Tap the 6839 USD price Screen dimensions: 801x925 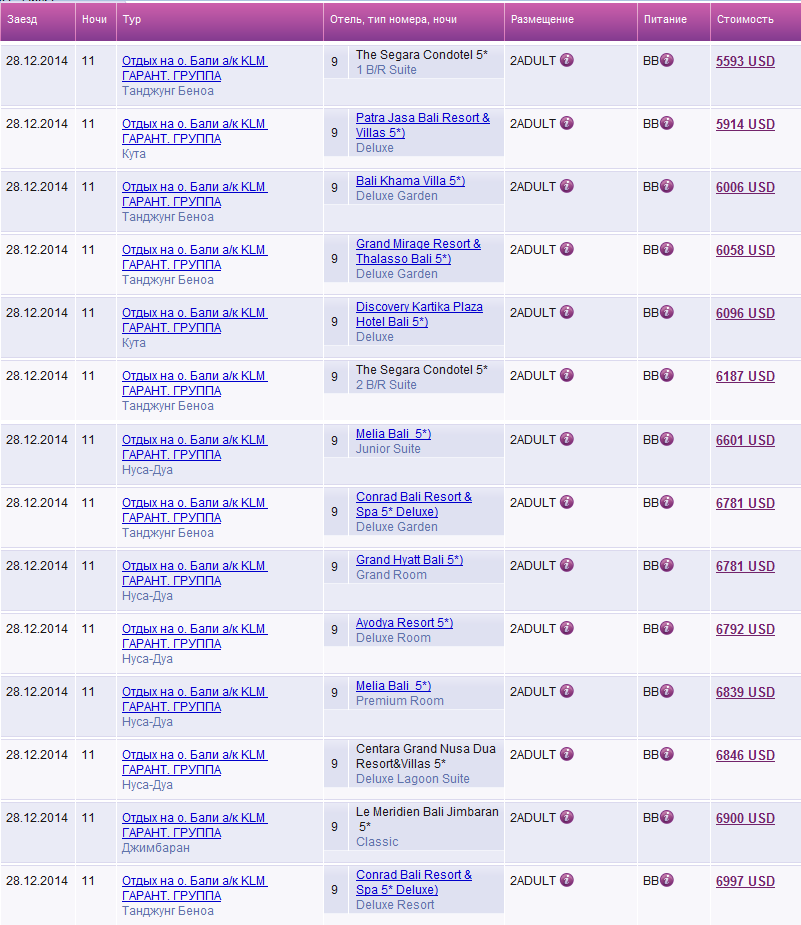click(x=745, y=692)
